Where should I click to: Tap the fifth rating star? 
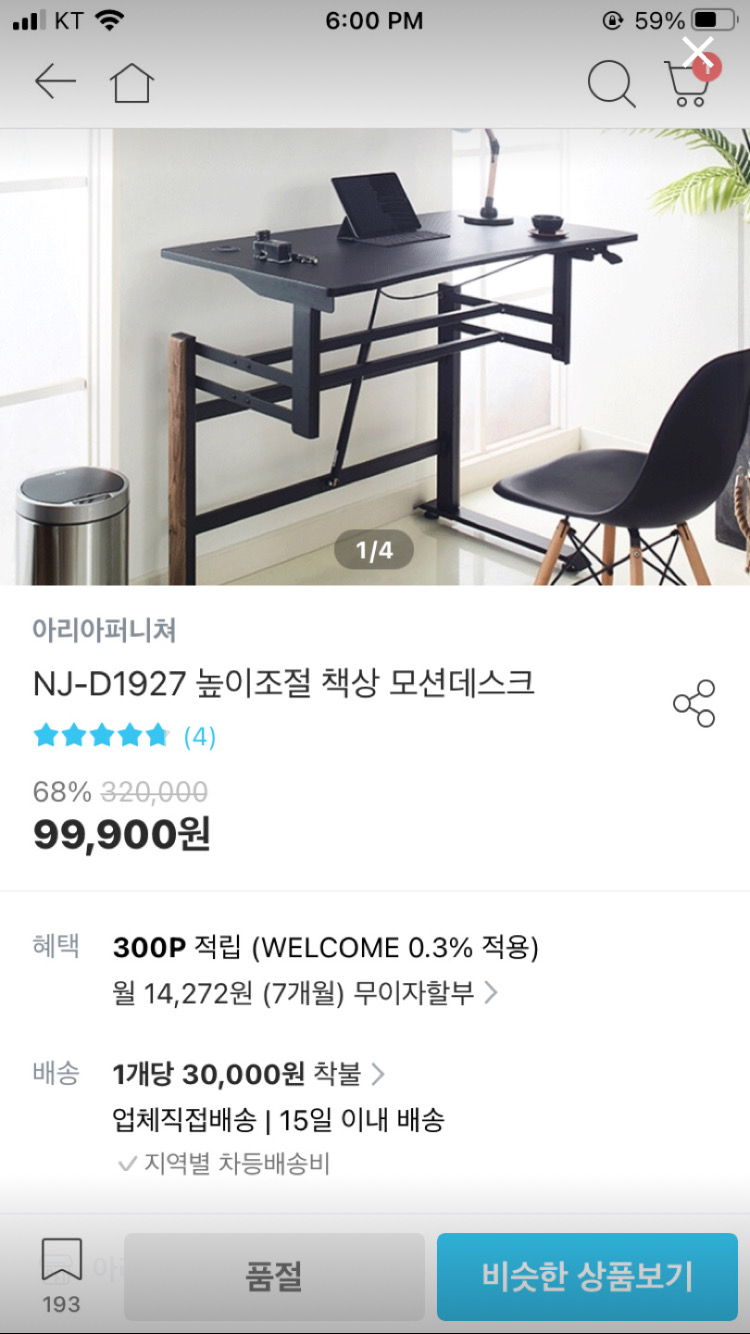(158, 735)
